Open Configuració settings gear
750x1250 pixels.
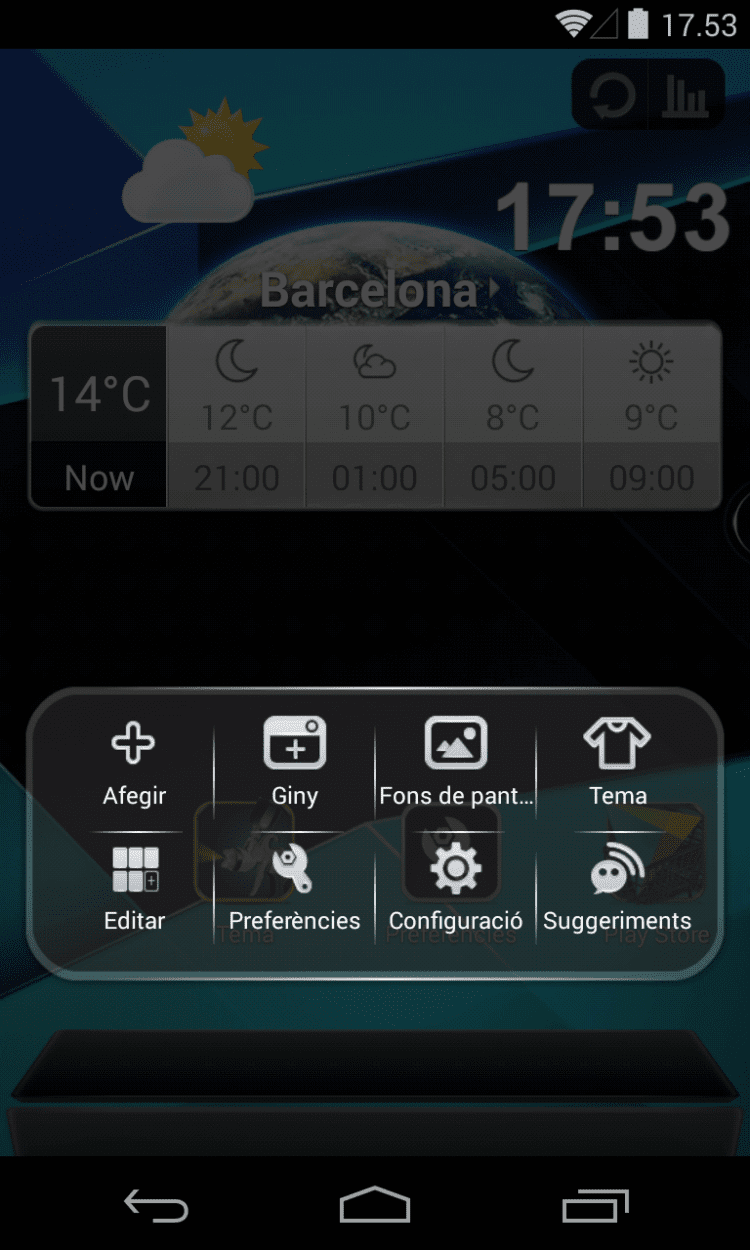tap(456, 888)
